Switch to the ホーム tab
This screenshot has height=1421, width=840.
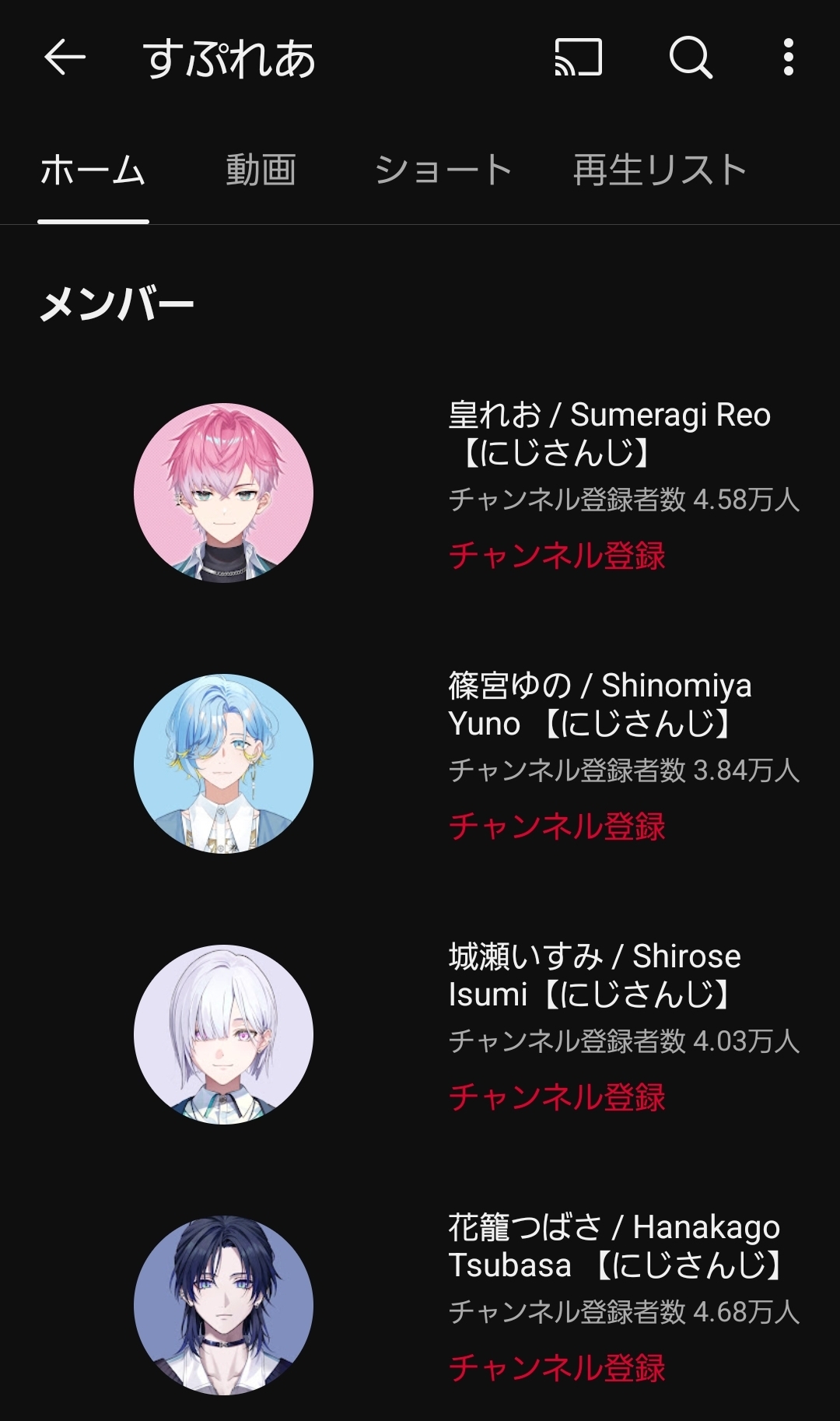tap(93, 170)
